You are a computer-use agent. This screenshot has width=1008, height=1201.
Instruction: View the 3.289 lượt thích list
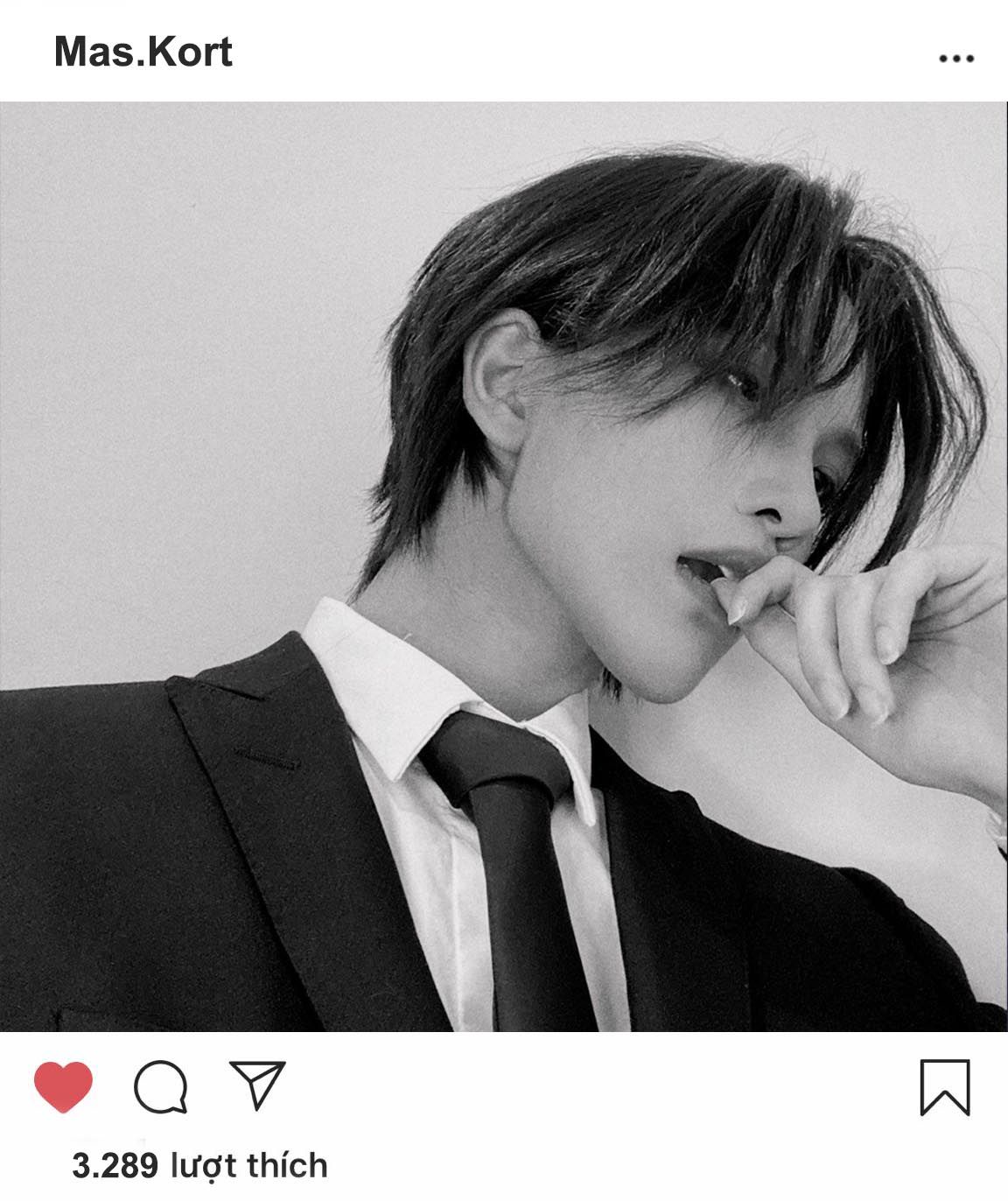[199, 1165]
